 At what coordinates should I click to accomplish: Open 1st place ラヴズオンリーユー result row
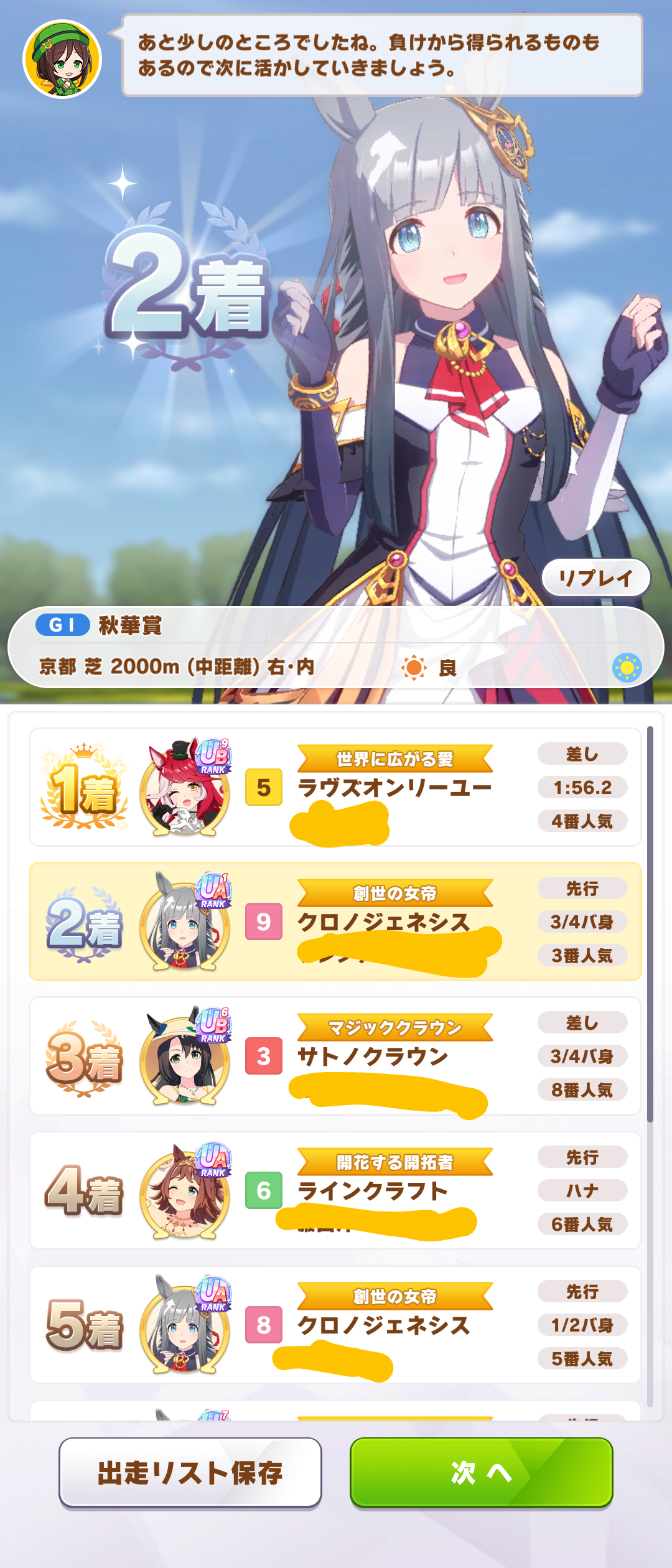(x=335, y=787)
